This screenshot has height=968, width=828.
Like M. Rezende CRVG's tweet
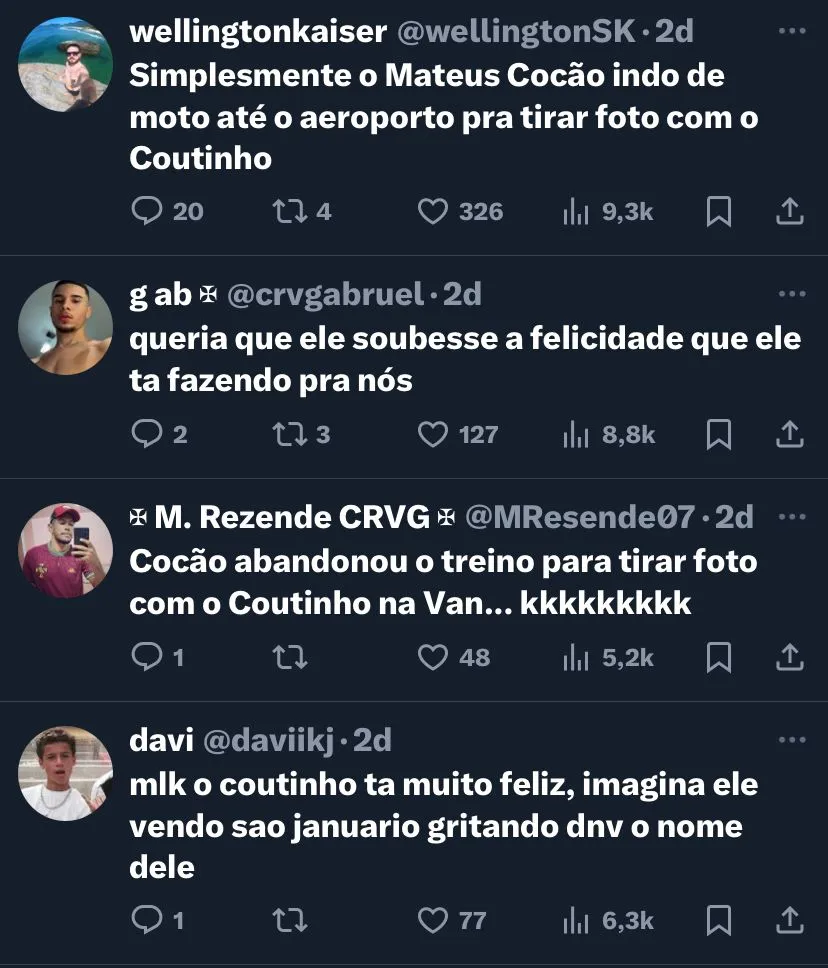coord(432,657)
